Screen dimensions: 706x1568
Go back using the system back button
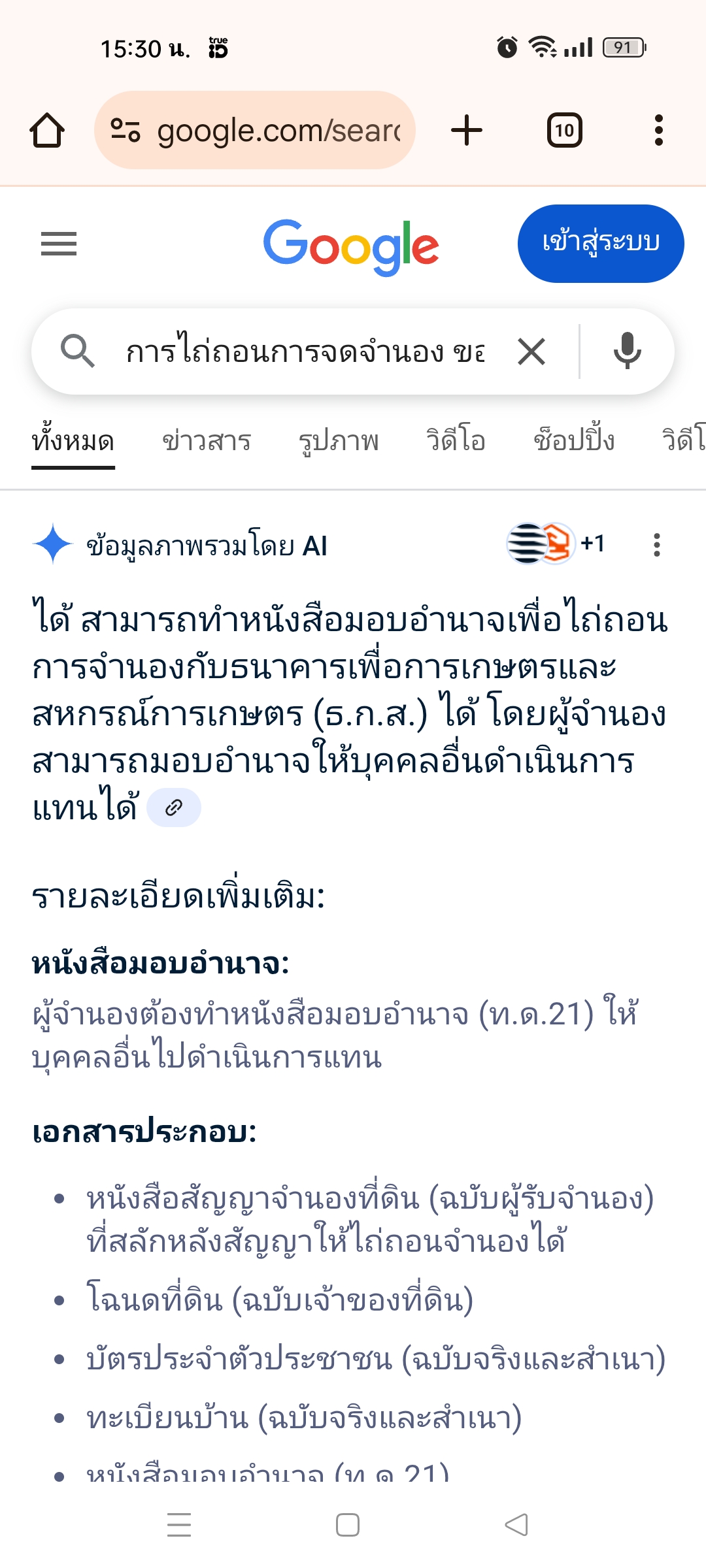(516, 1525)
